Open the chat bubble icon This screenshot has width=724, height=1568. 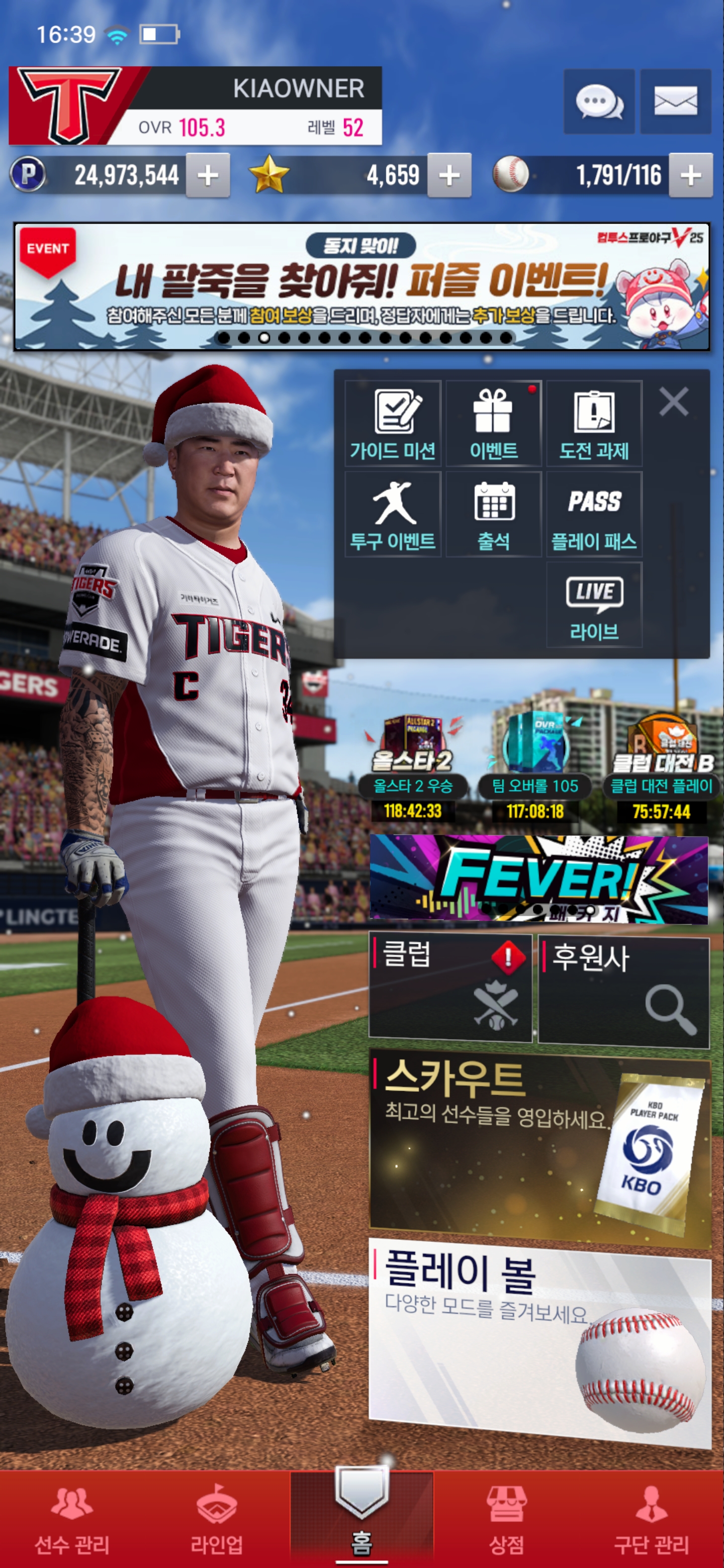coord(599,102)
